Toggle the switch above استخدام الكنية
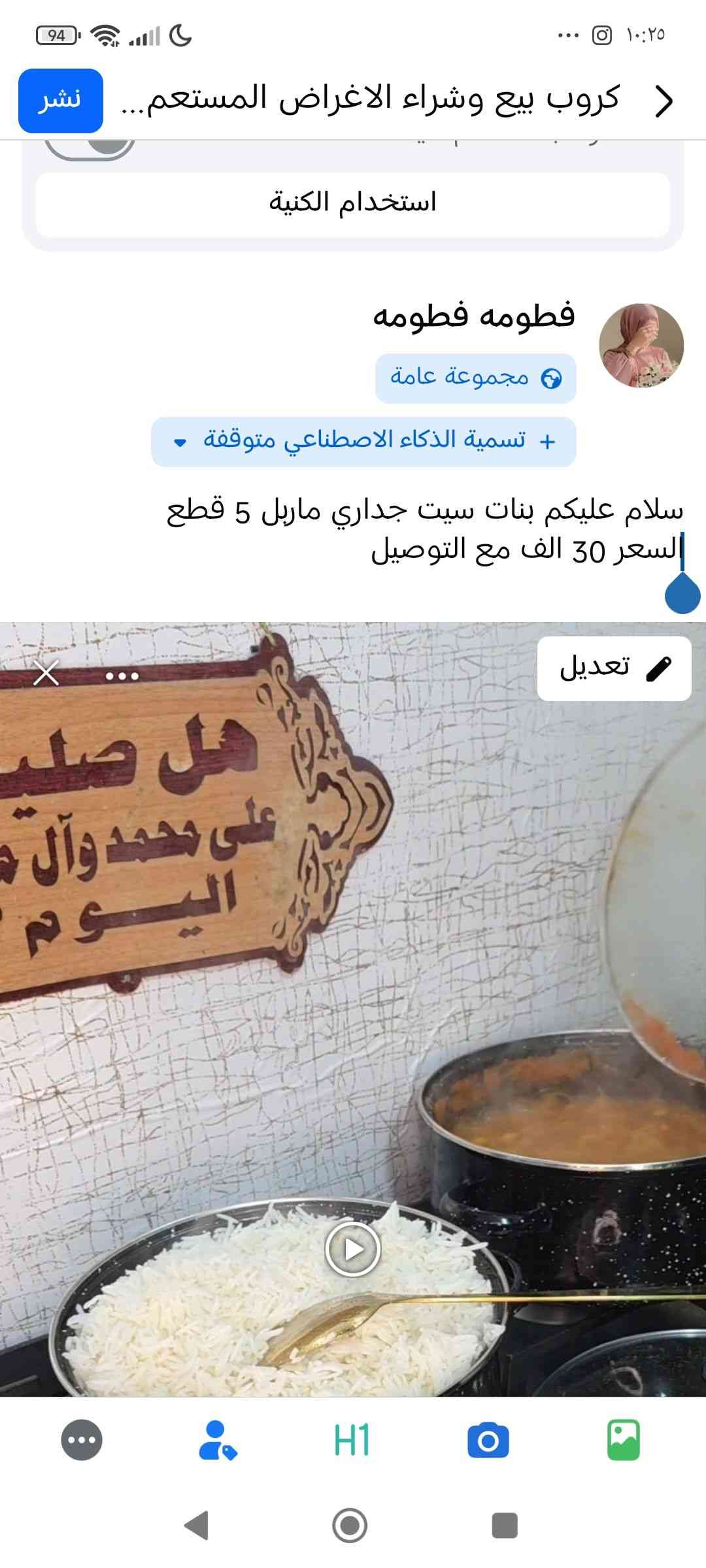 [90, 148]
